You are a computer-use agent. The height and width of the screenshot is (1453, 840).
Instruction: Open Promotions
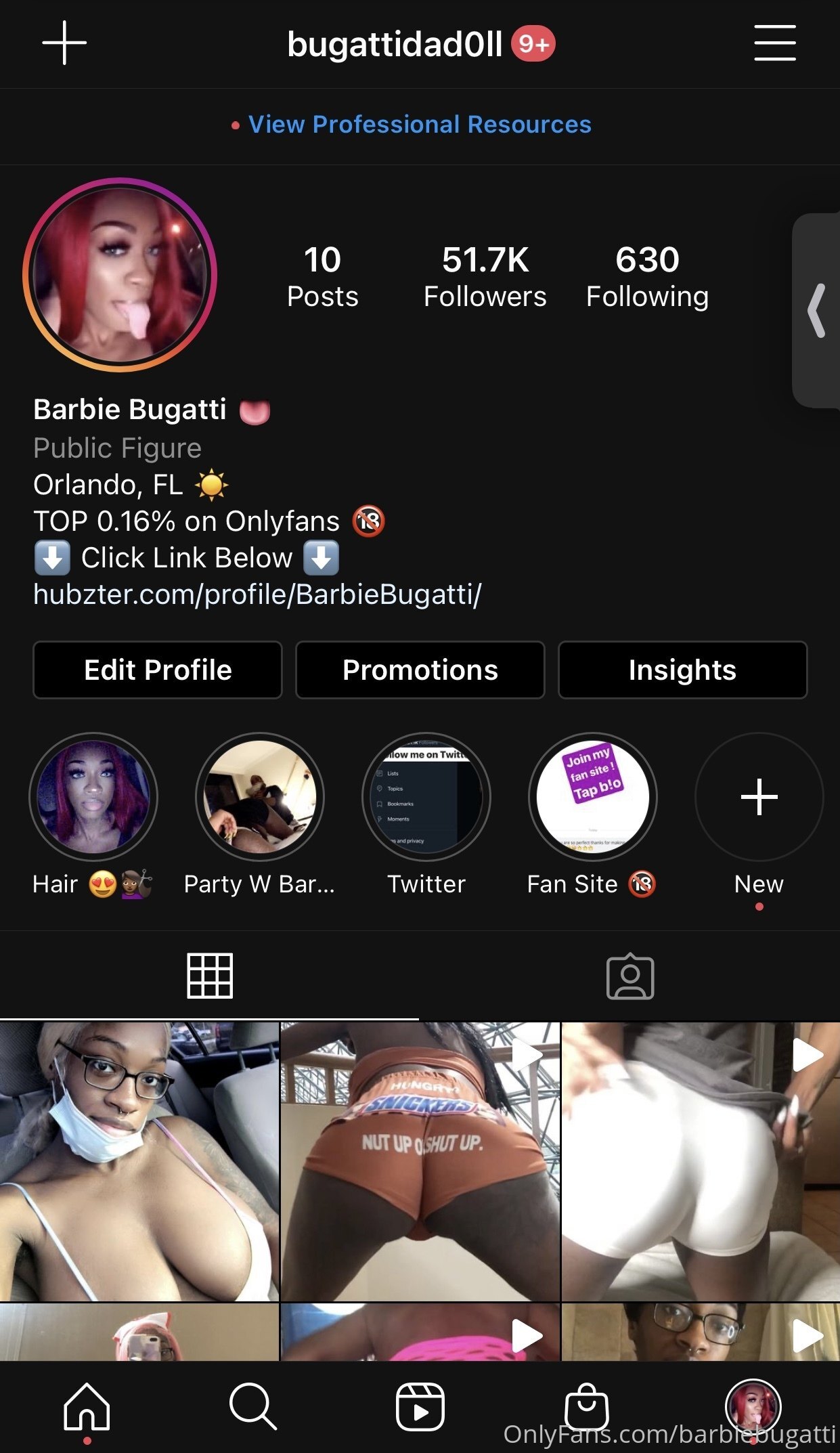pyautogui.click(x=420, y=670)
